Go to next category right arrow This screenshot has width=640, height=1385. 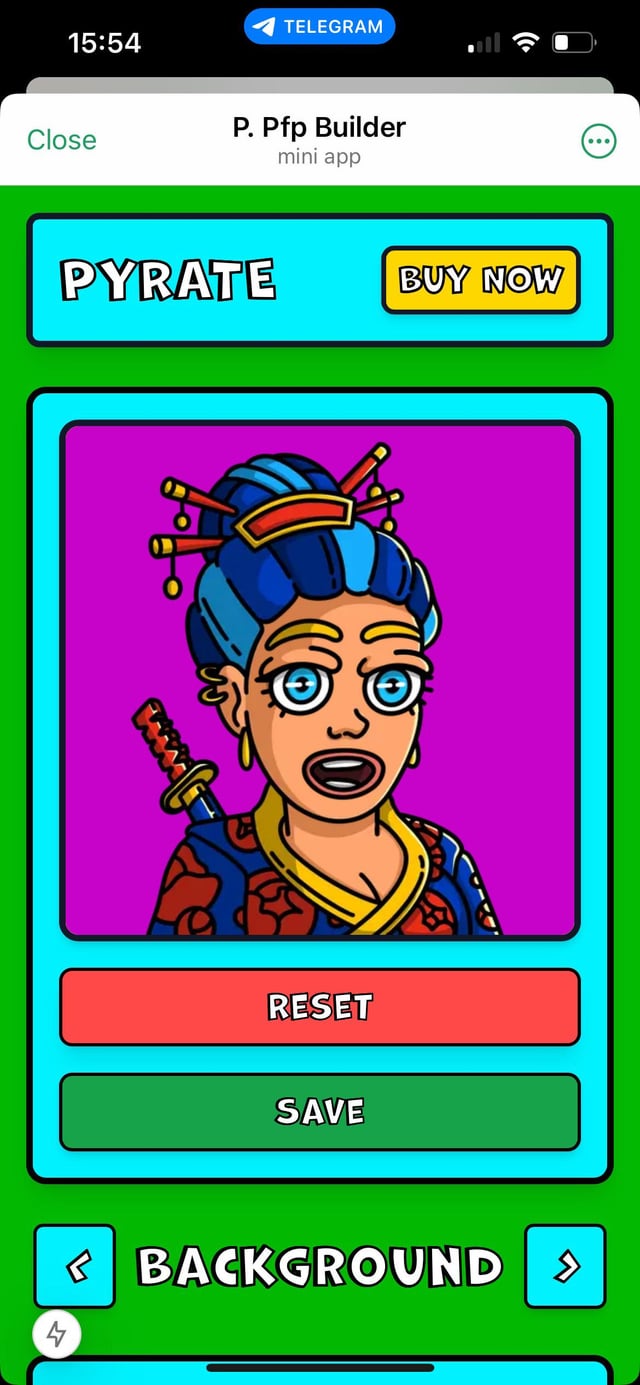(x=565, y=1266)
